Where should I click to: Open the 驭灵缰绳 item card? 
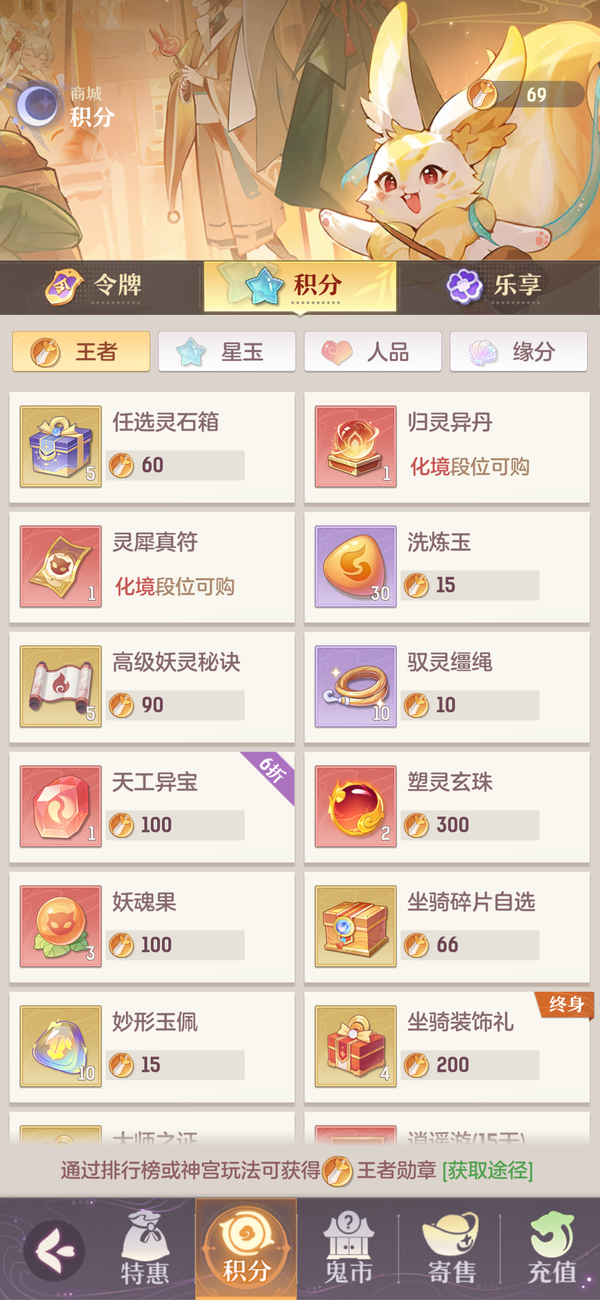point(447,687)
